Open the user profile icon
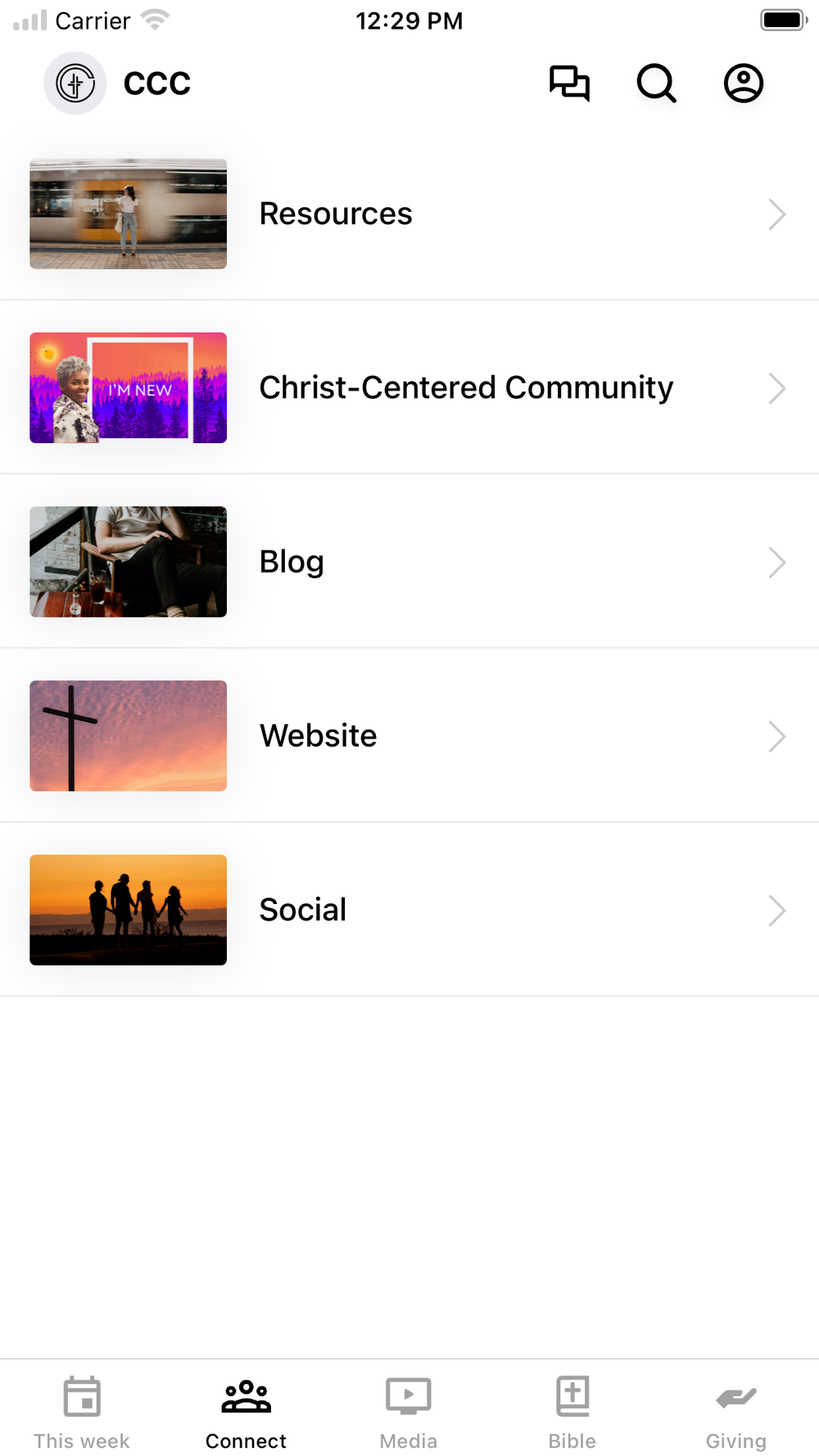The width and height of the screenshot is (819, 1456). [x=743, y=84]
